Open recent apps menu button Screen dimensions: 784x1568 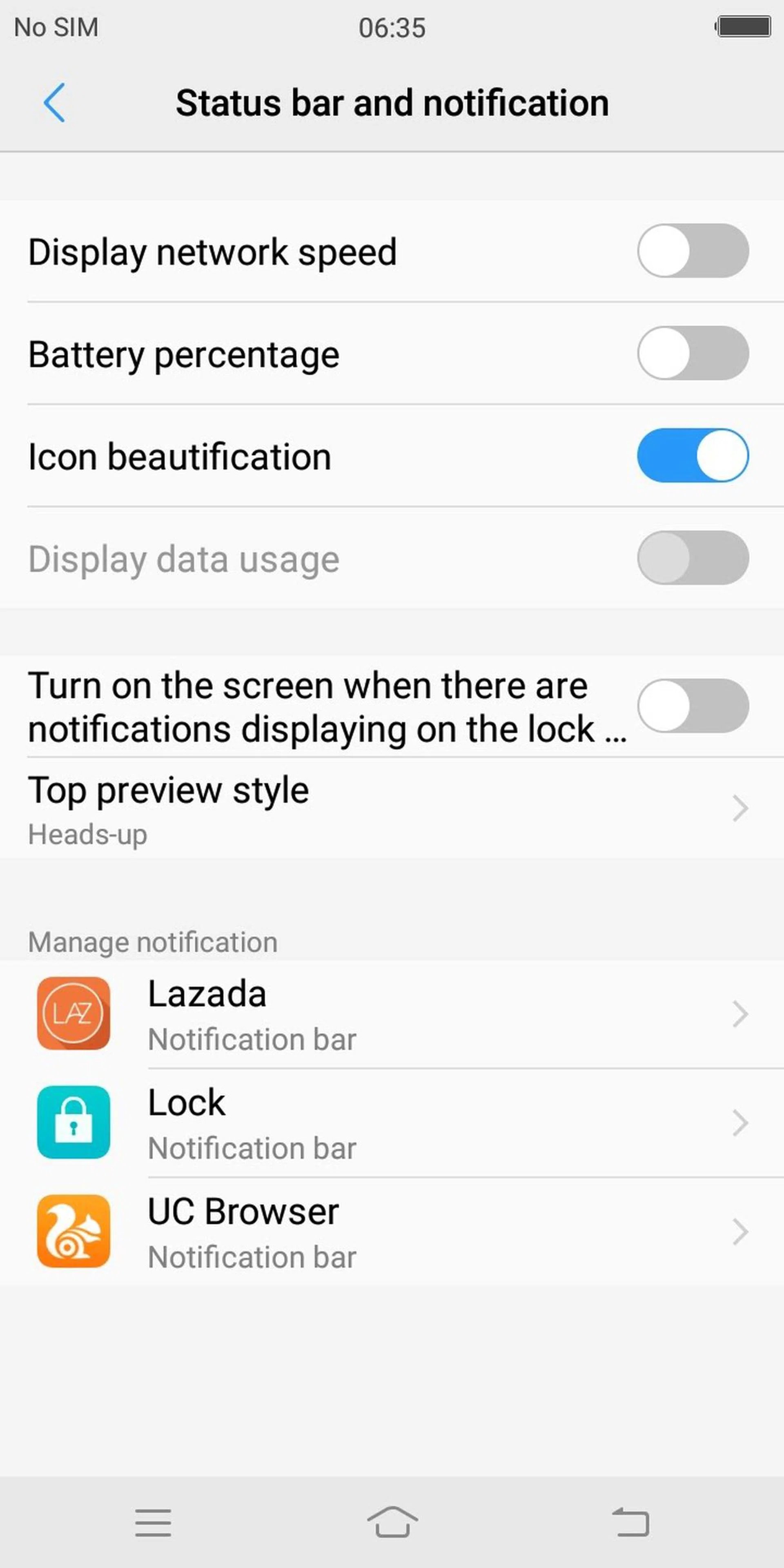153,1522
